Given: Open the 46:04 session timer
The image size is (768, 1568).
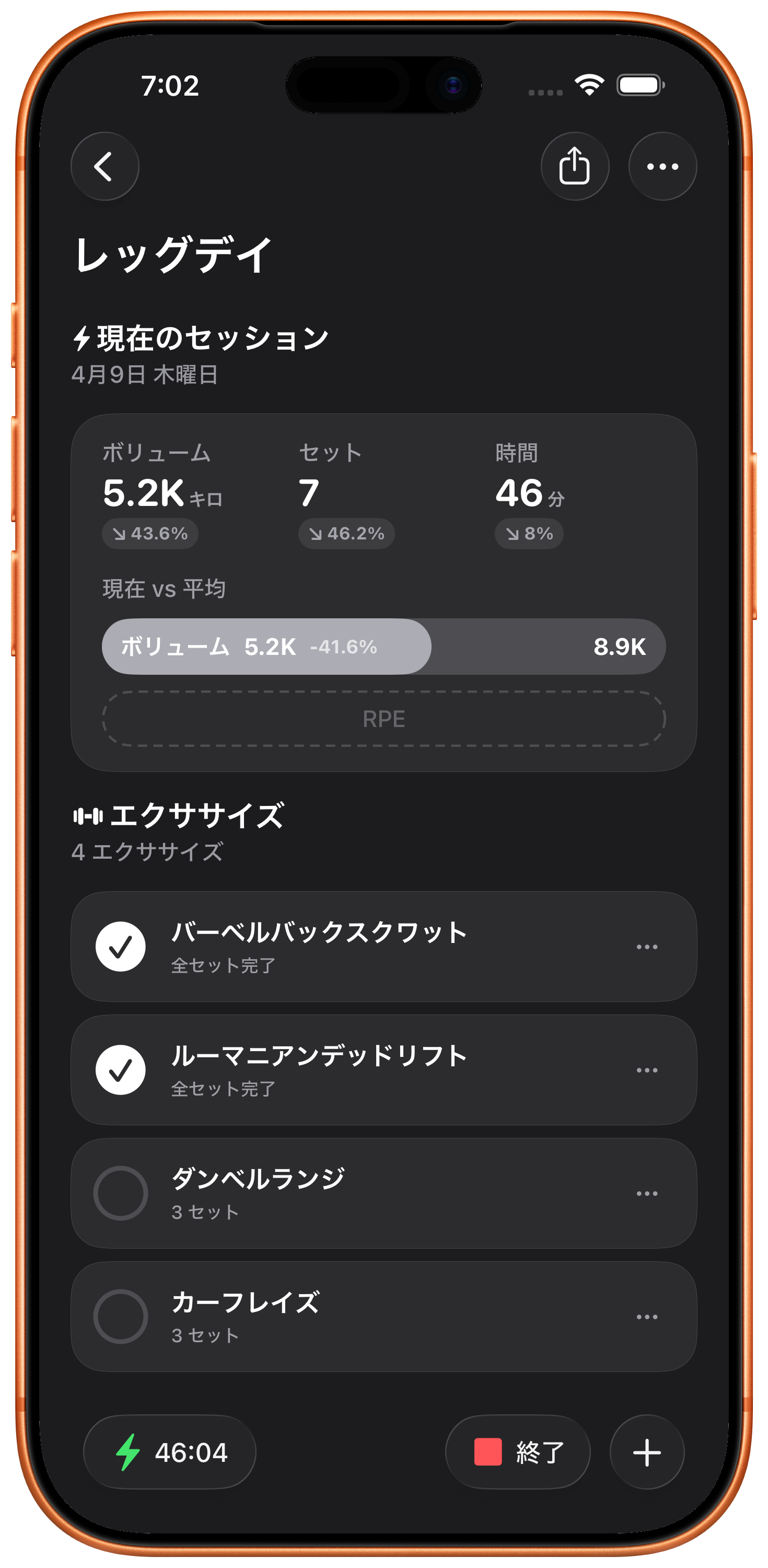Looking at the screenshot, I should (170, 1452).
